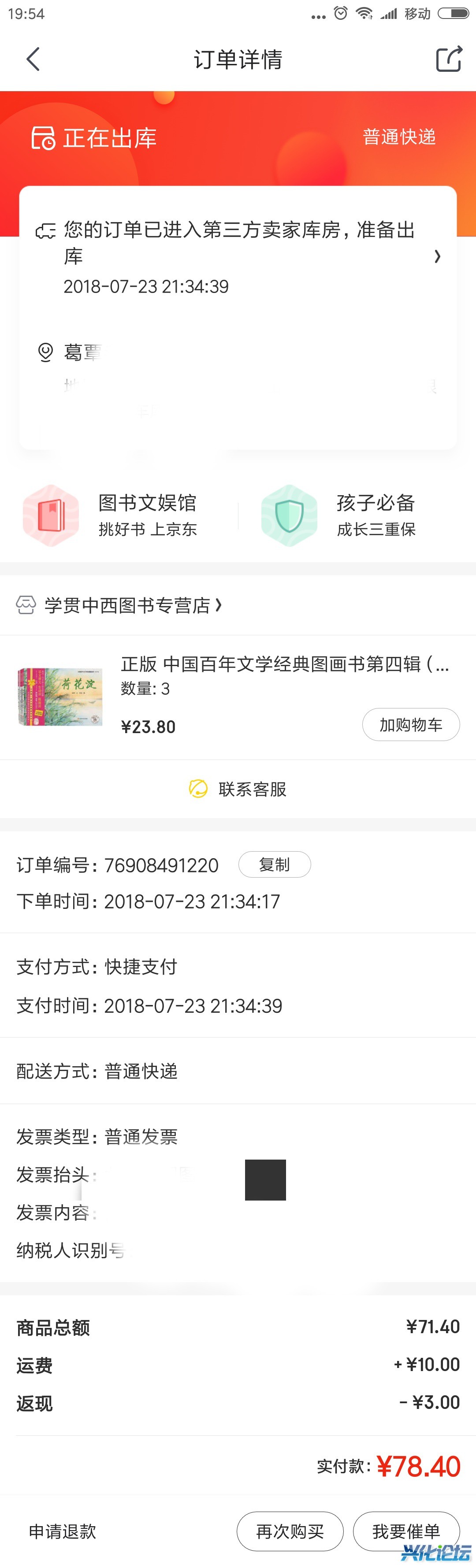Open the 中国百年文学经典图画书 product
Screen dimensions: 476x1568
click(x=284, y=664)
